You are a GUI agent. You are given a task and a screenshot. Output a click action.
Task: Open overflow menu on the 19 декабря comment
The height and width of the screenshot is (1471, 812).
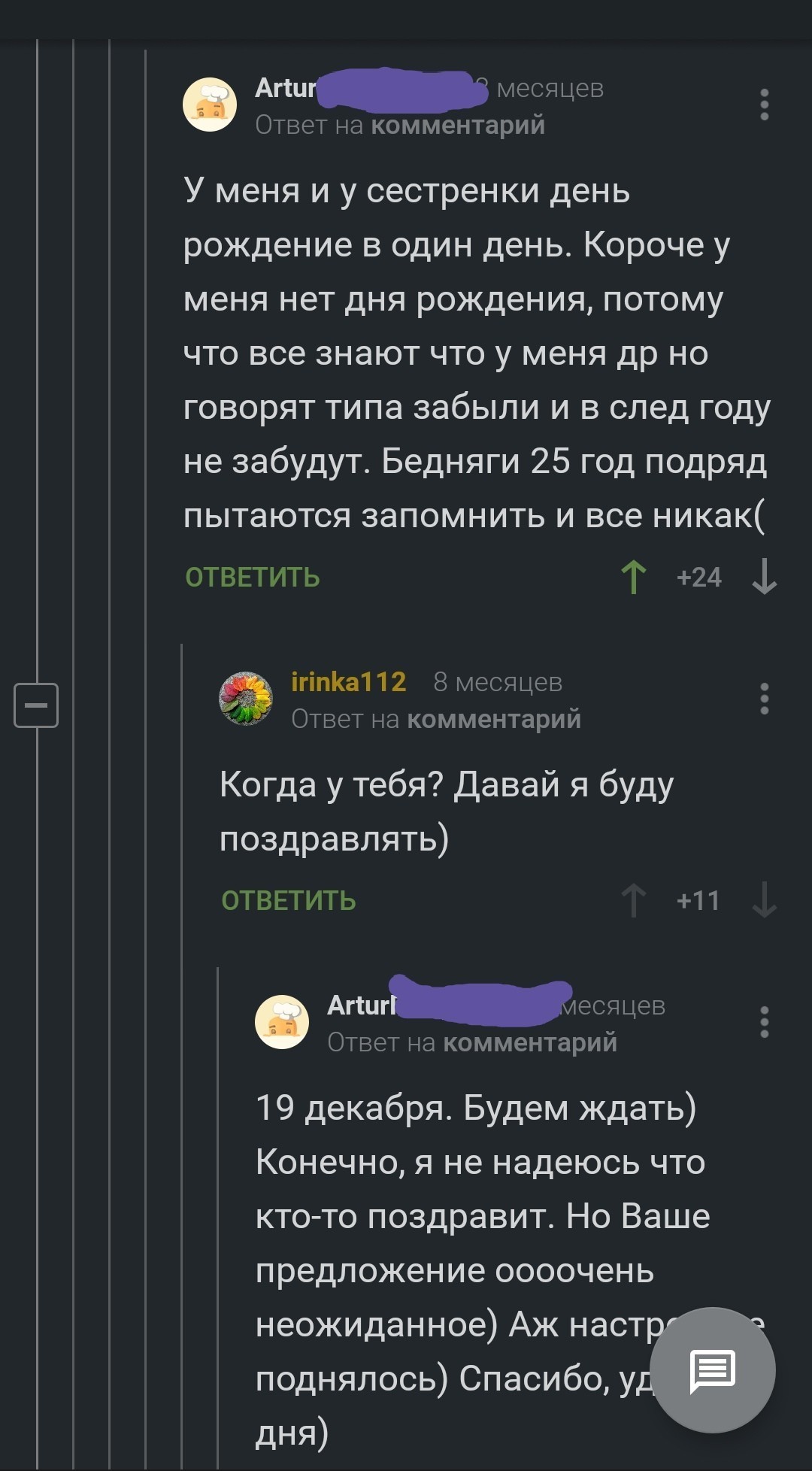pyautogui.click(x=764, y=1022)
